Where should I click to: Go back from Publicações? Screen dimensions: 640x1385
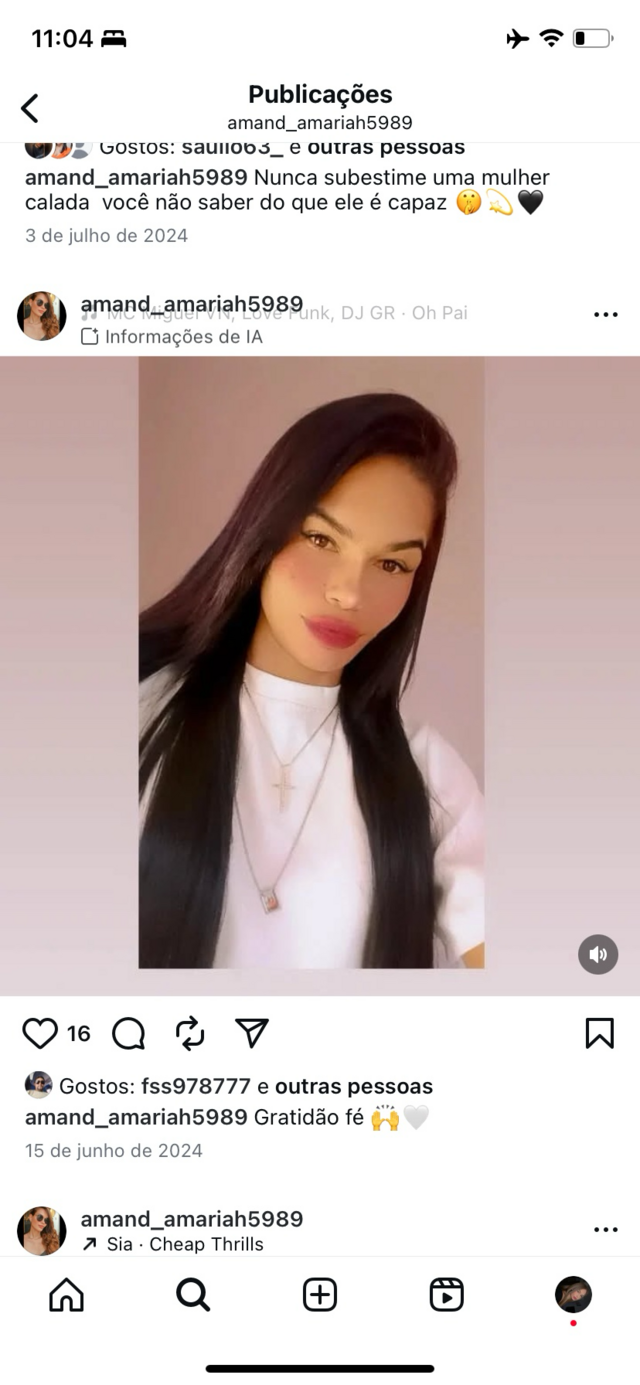[x=31, y=108]
